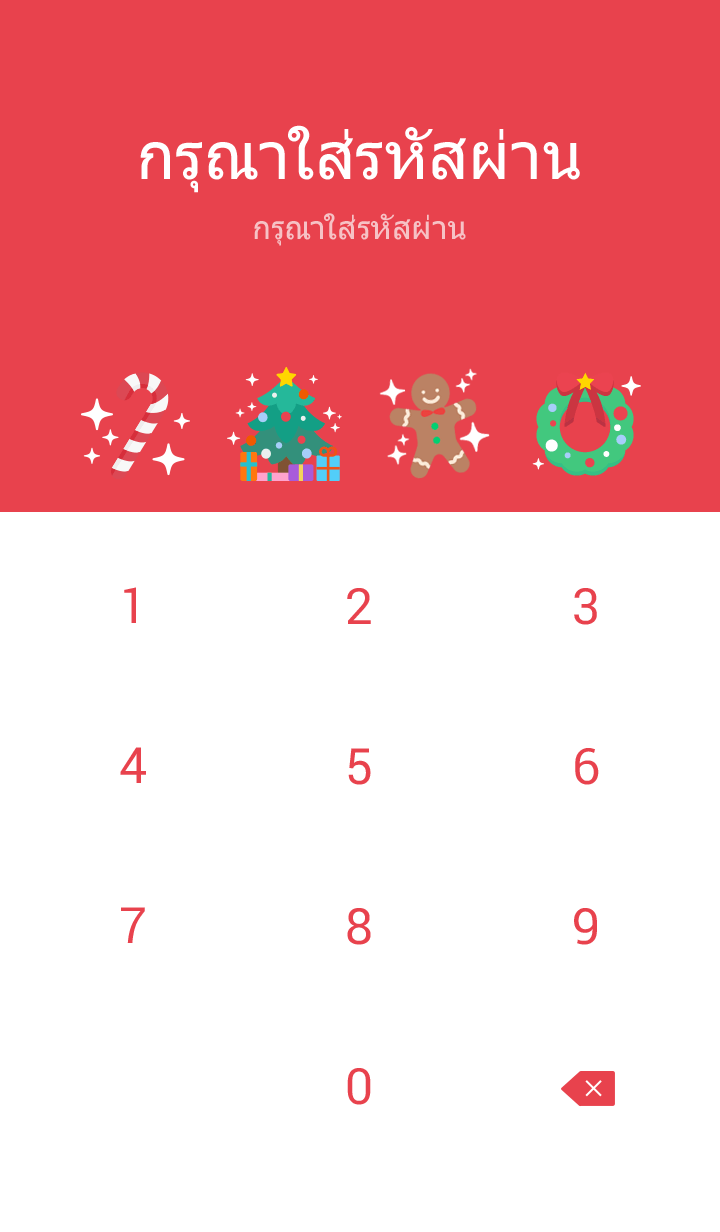
Task: Select number 6 on the keypad
Action: (x=586, y=767)
